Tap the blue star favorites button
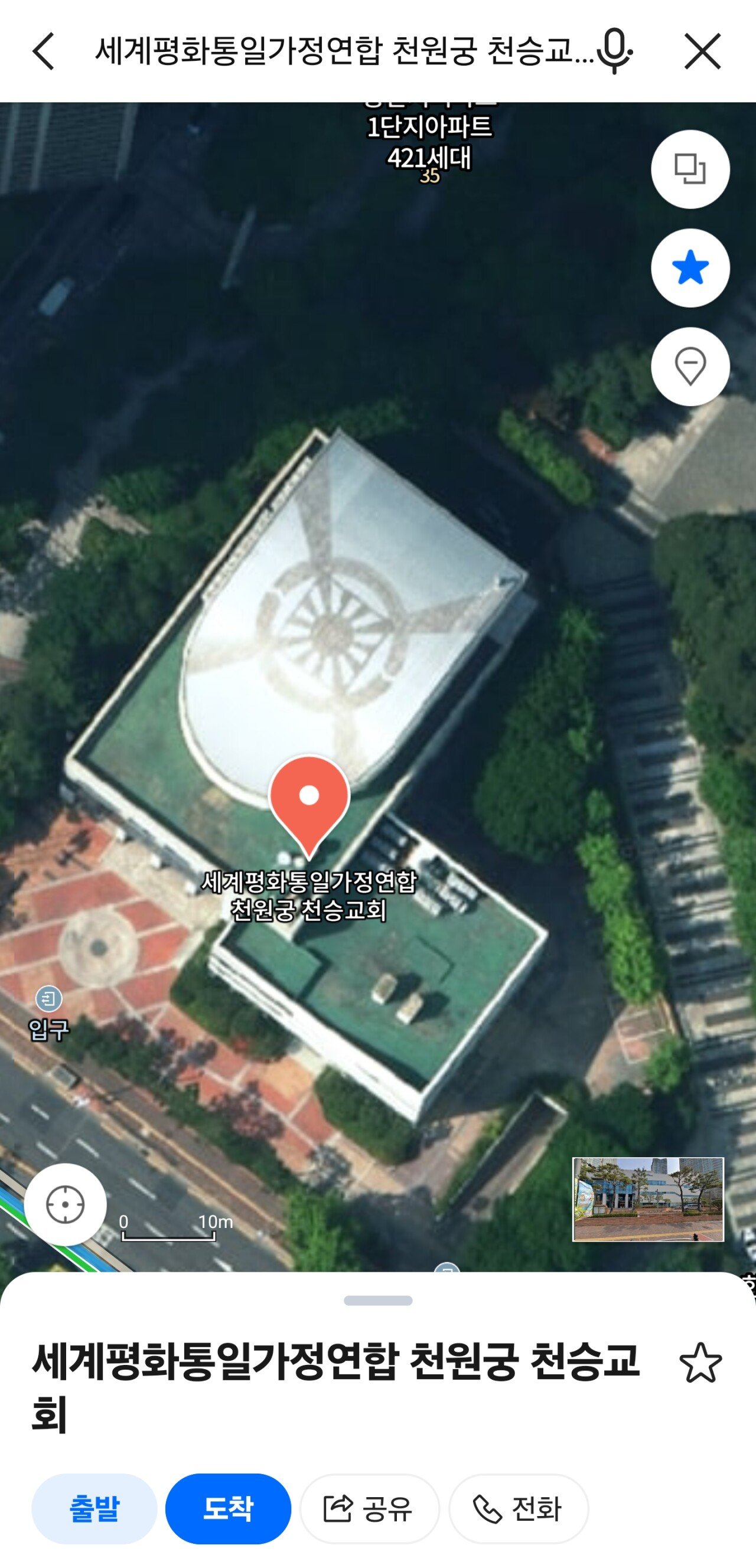 point(690,268)
